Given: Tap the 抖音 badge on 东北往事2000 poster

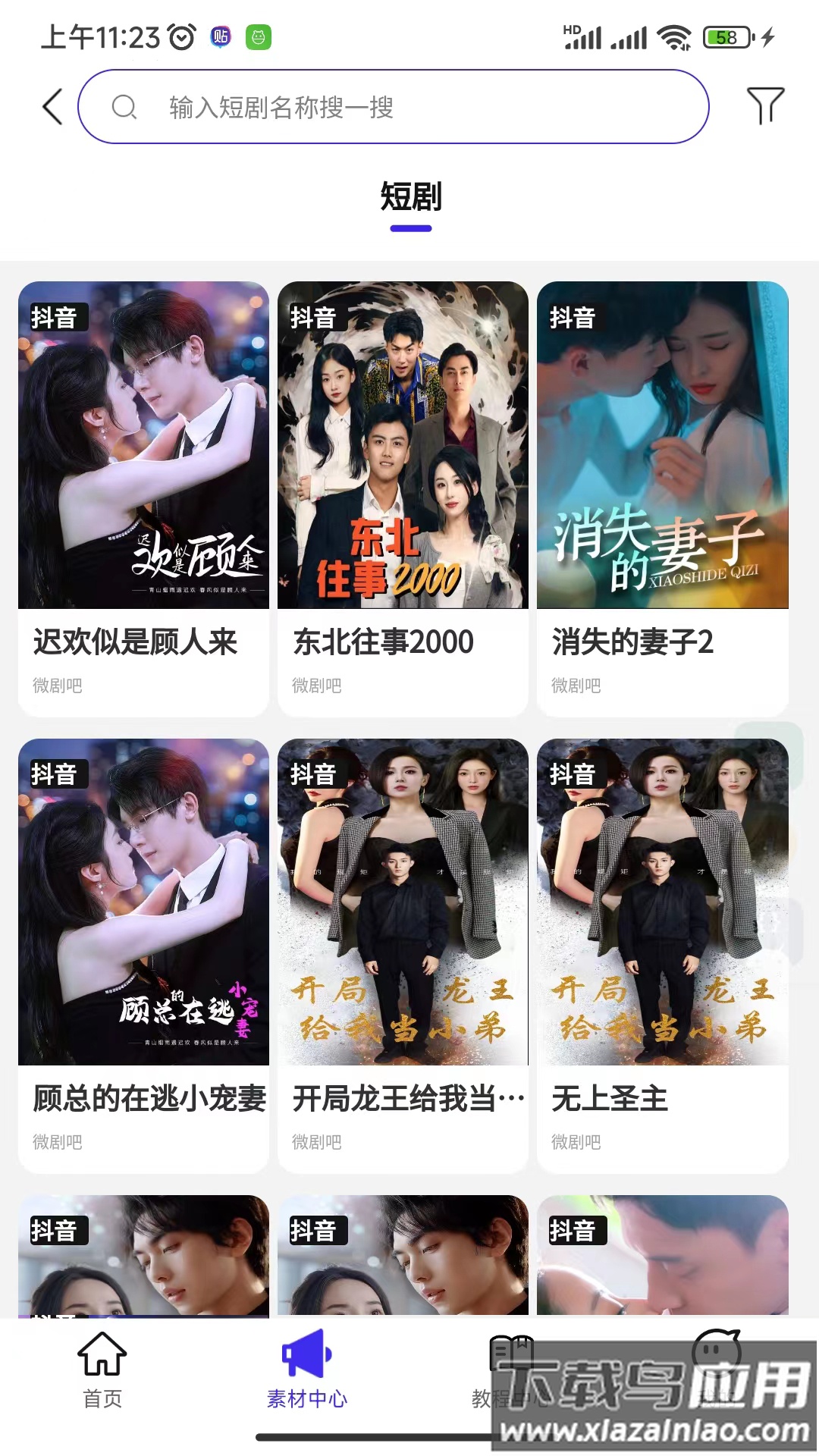Looking at the screenshot, I should [x=316, y=318].
